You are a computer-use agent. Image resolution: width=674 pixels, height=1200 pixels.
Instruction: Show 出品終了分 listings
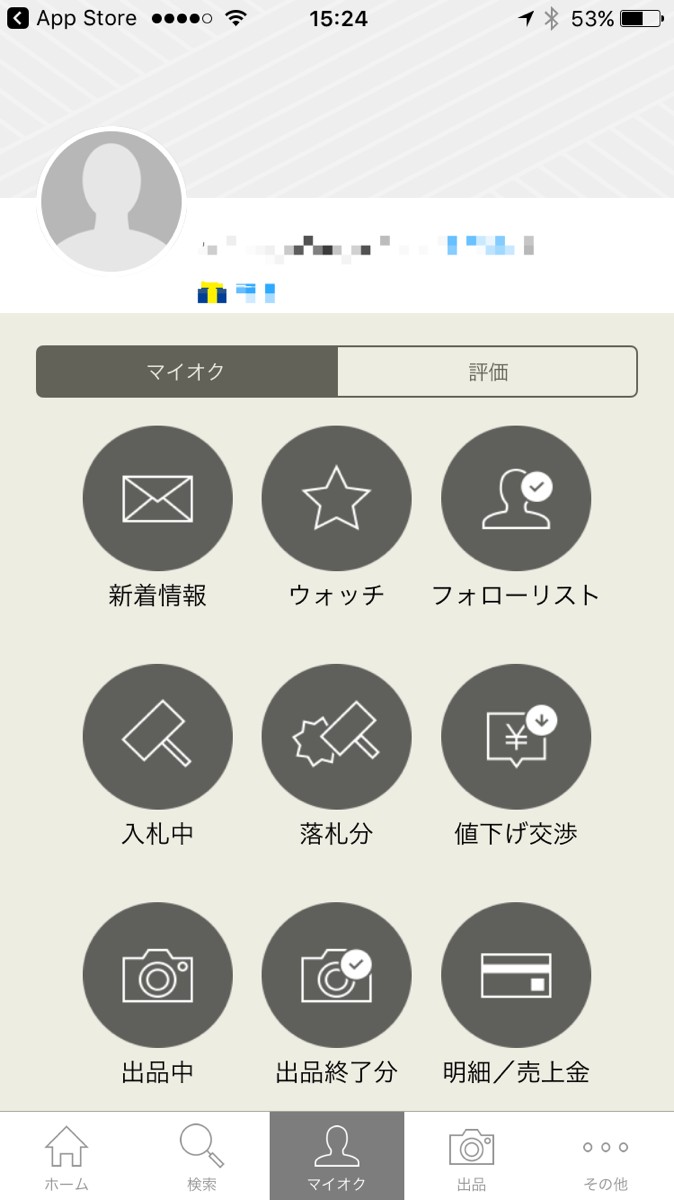pyautogui.click(x=336, y=976)
